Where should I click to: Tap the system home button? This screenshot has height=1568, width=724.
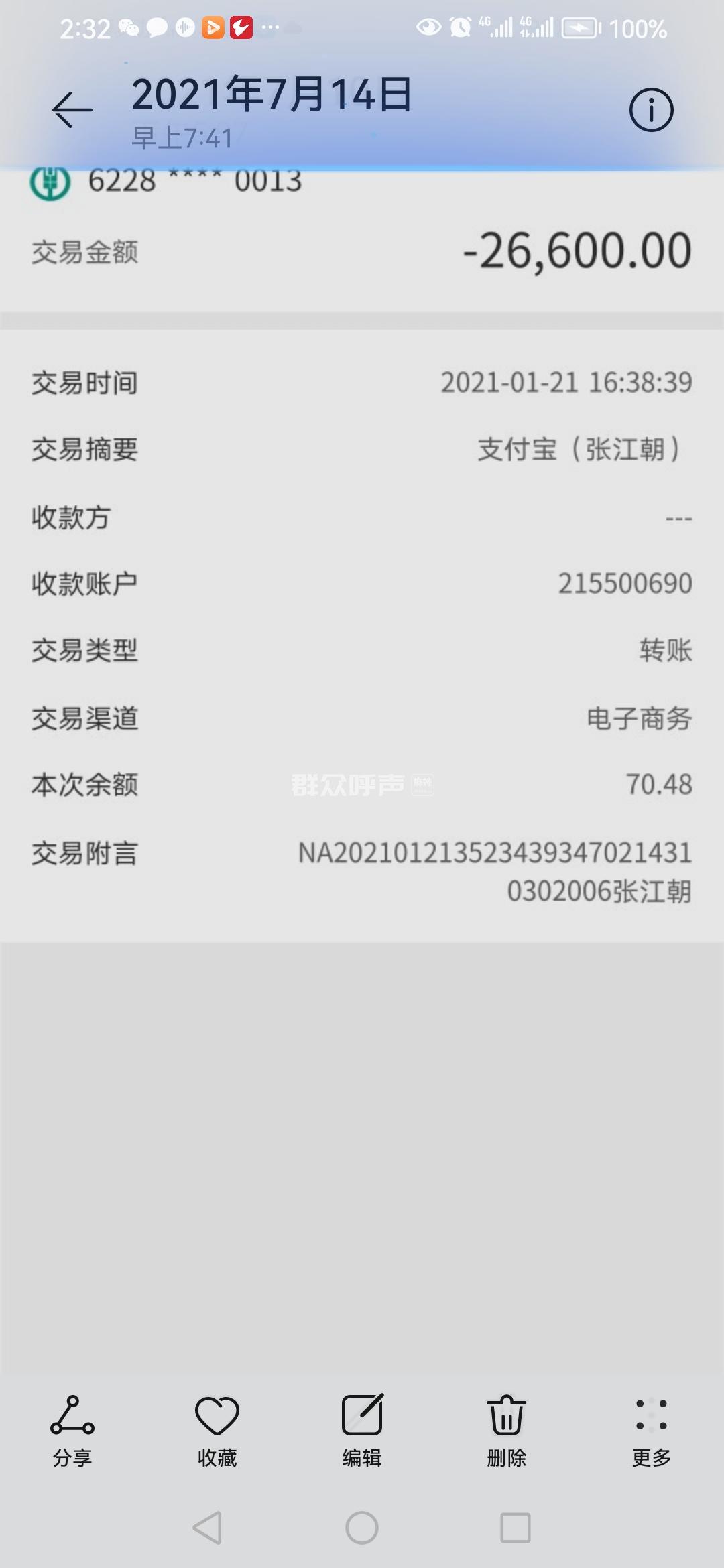tap(362, 1528)
